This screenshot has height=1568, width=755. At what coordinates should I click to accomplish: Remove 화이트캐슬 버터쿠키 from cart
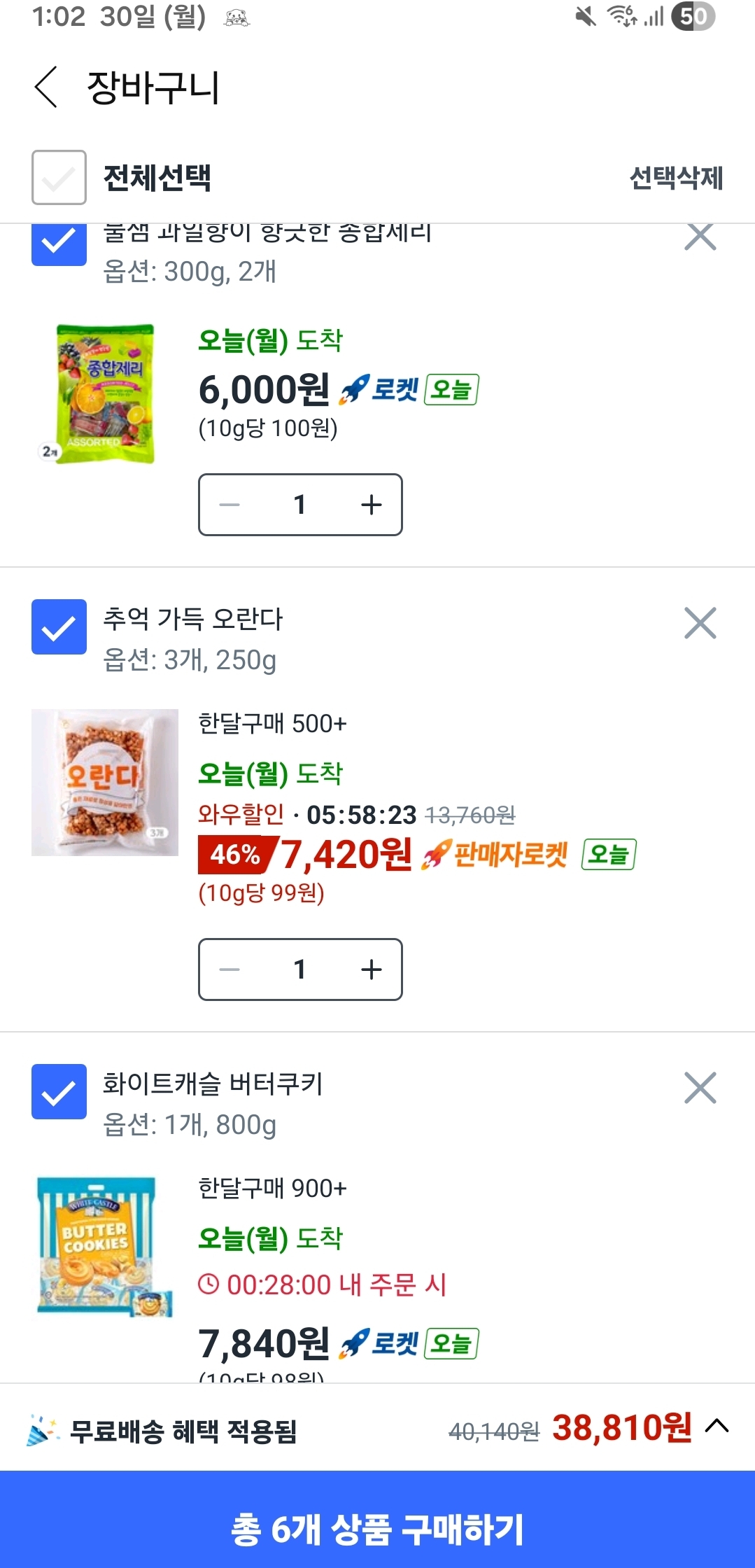(x=700, y=1088)
